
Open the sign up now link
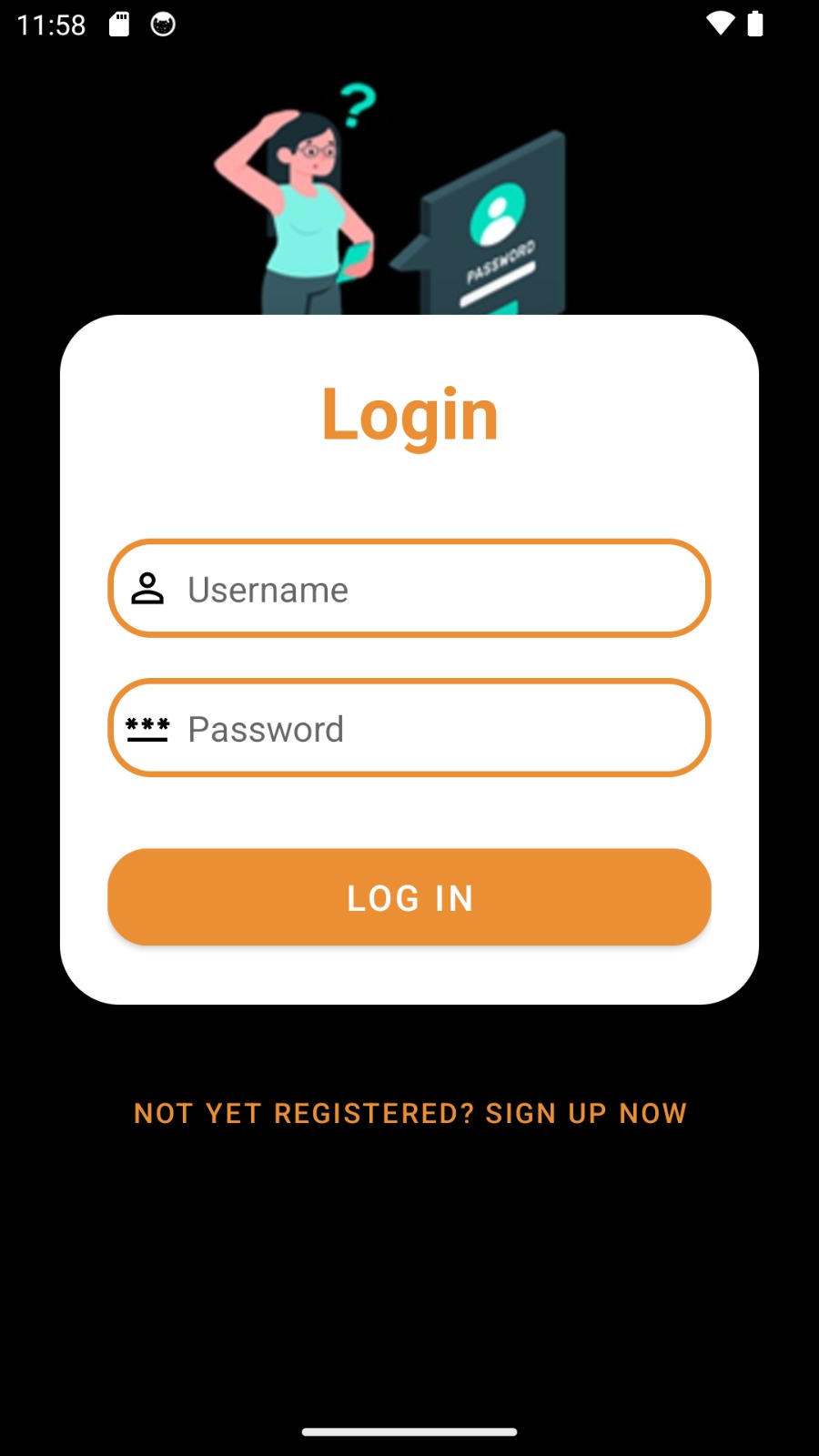409,1113
